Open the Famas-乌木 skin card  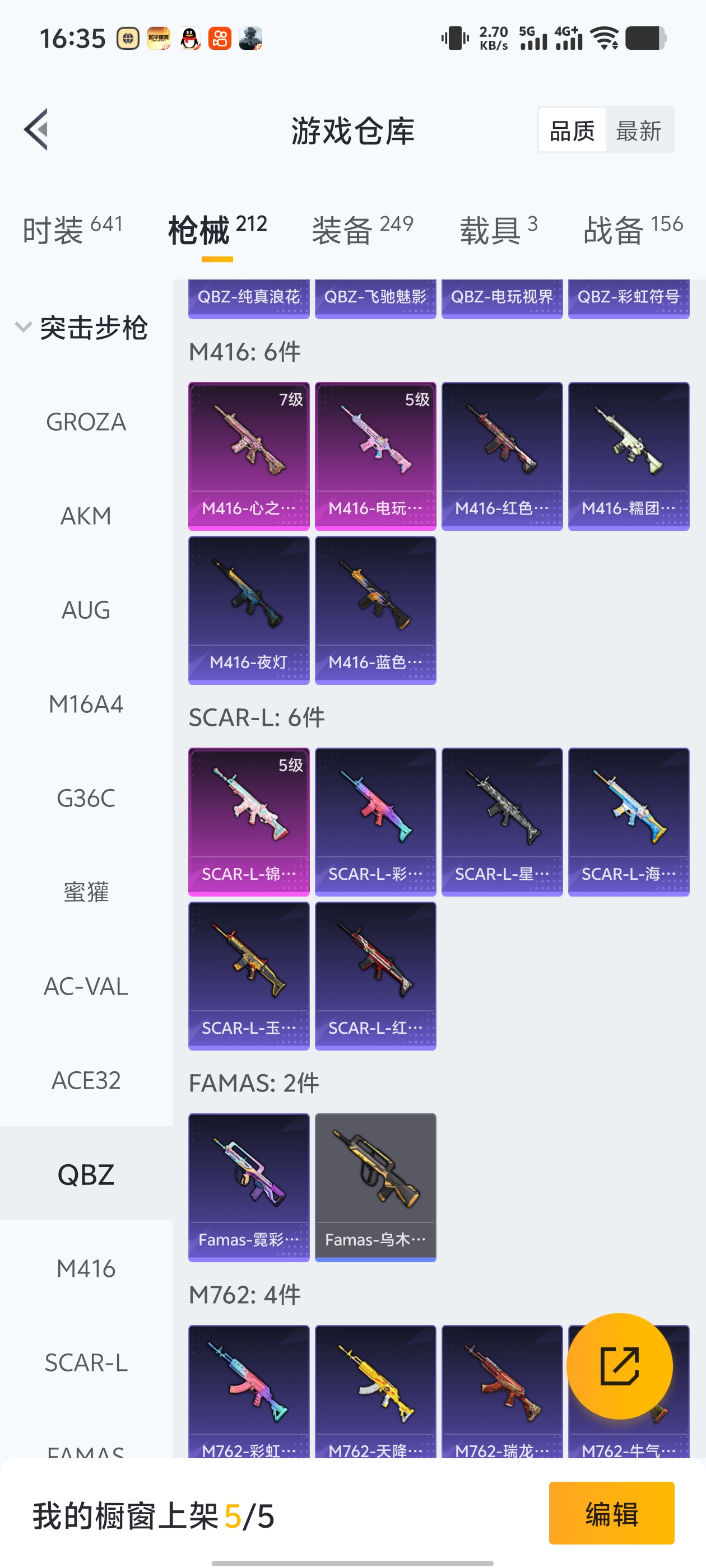click(x=375, y=1187)
